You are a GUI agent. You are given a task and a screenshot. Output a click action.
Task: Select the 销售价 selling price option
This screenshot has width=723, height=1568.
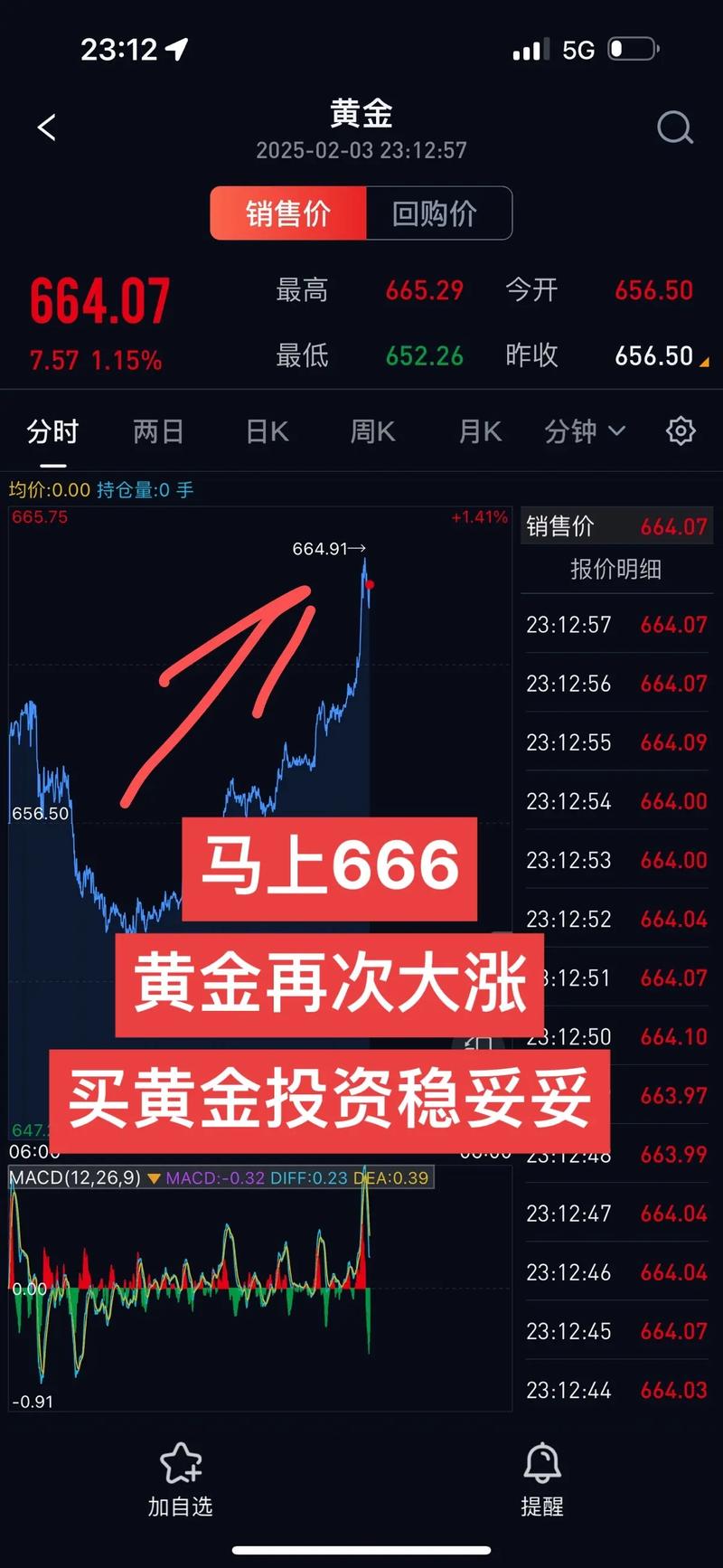point(287,213)
